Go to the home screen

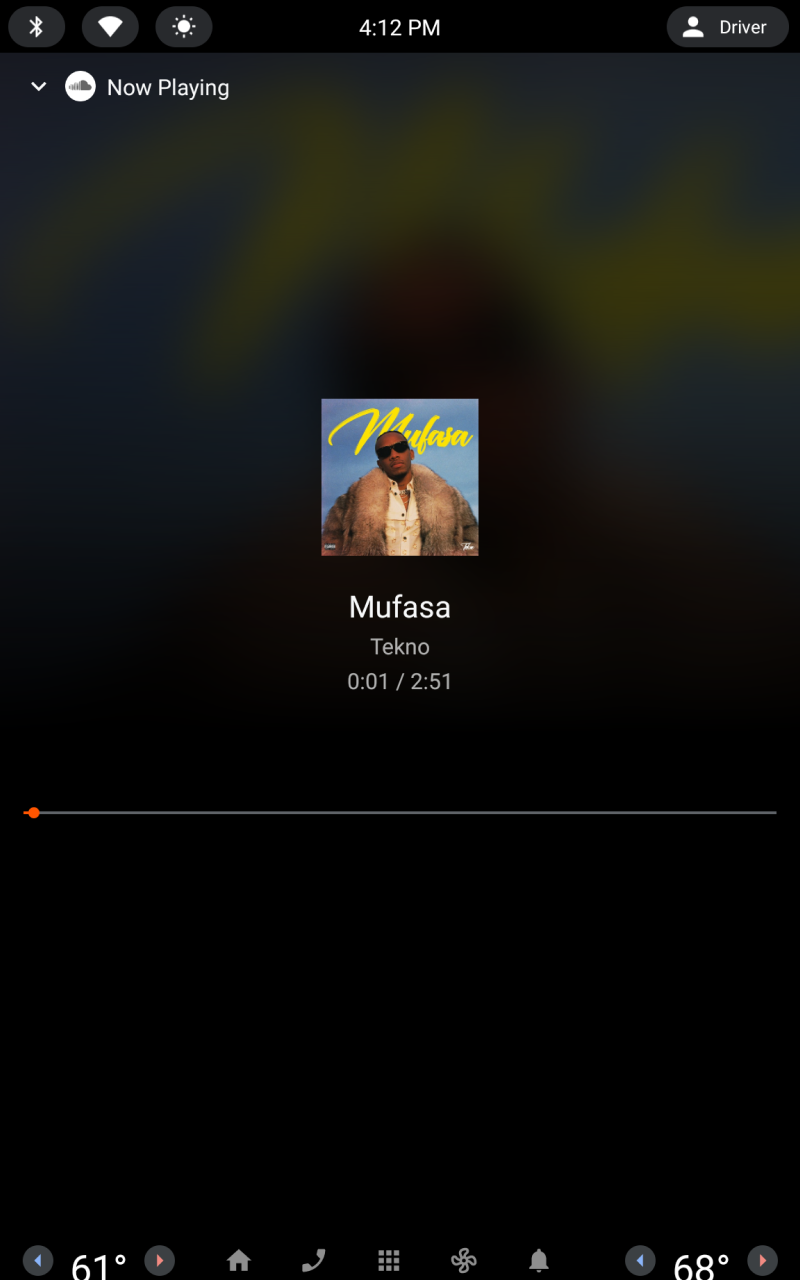(238, 1260)
